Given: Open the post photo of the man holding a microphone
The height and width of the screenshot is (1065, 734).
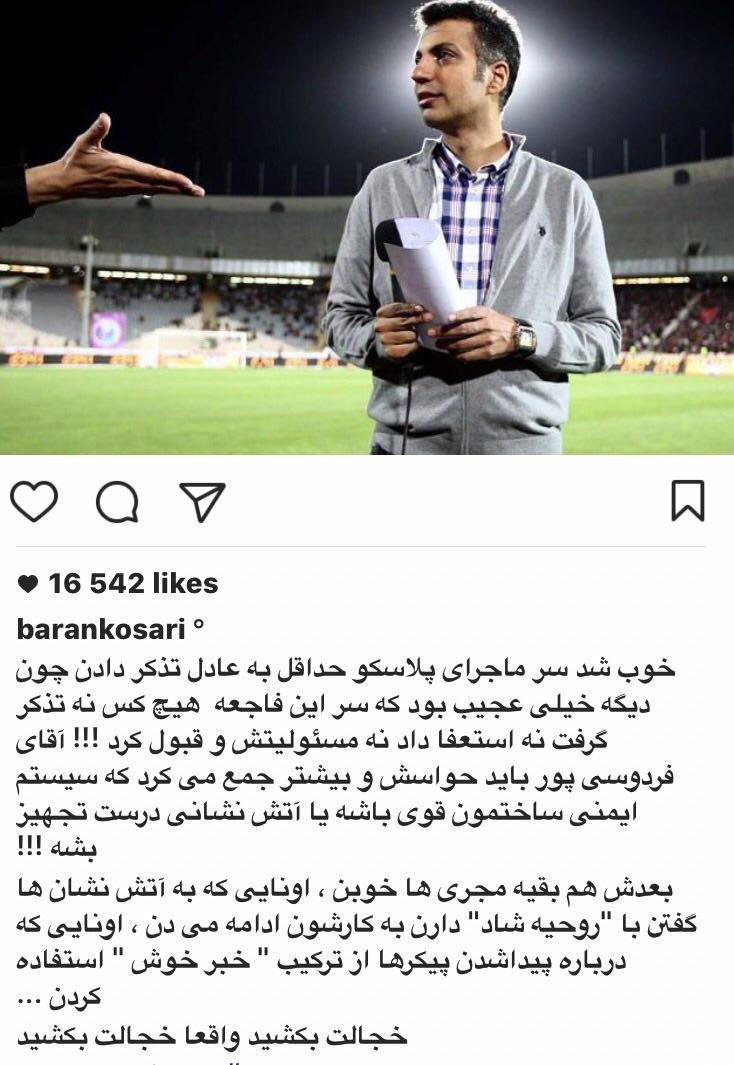Looking at the screenshot, I should (x=367, y=227).
